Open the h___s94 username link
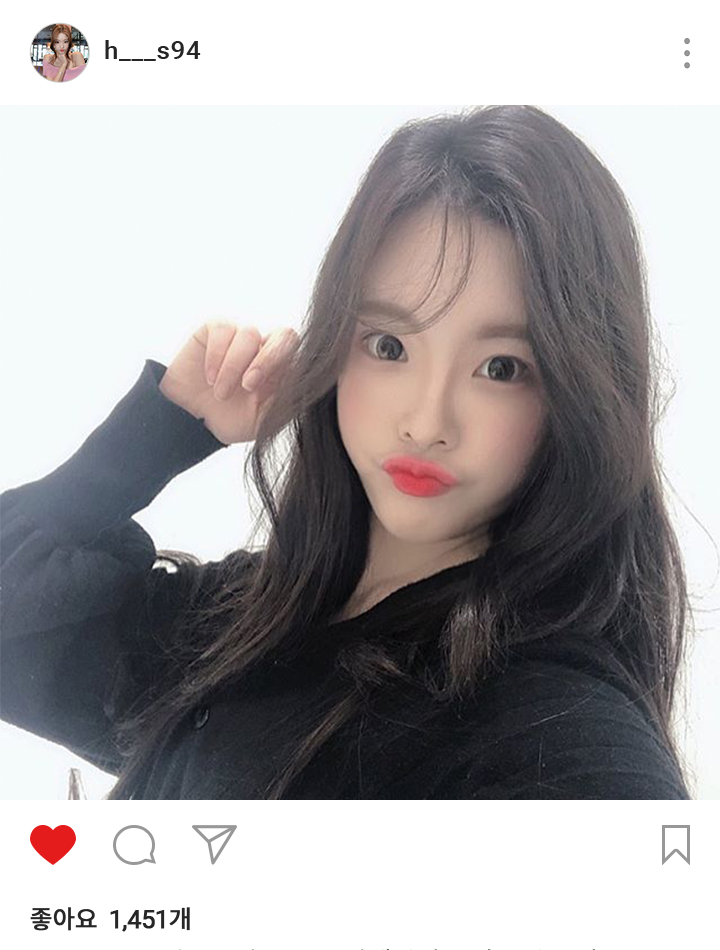 152,51
